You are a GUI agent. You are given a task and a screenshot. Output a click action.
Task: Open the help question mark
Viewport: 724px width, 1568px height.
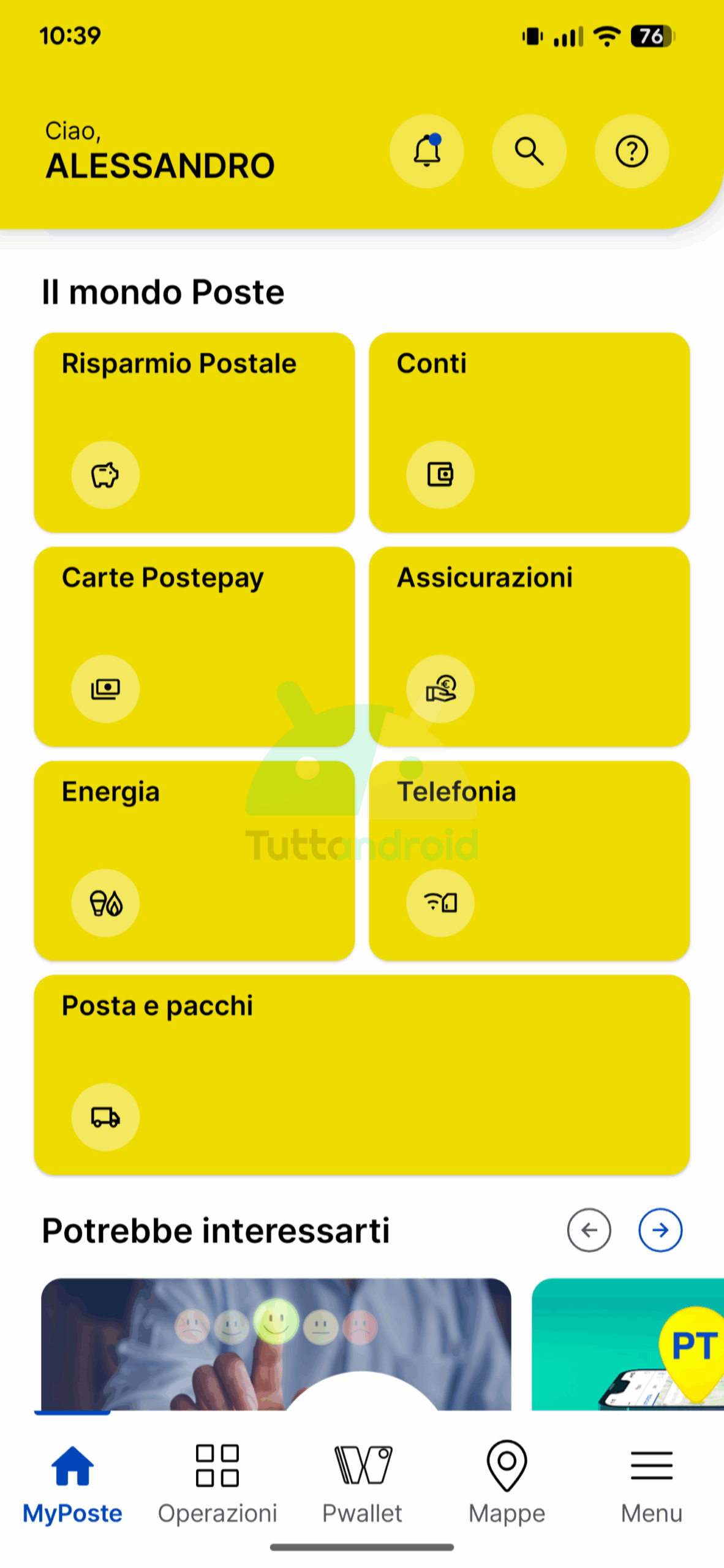pyautogui.click(x=632, y=151)
